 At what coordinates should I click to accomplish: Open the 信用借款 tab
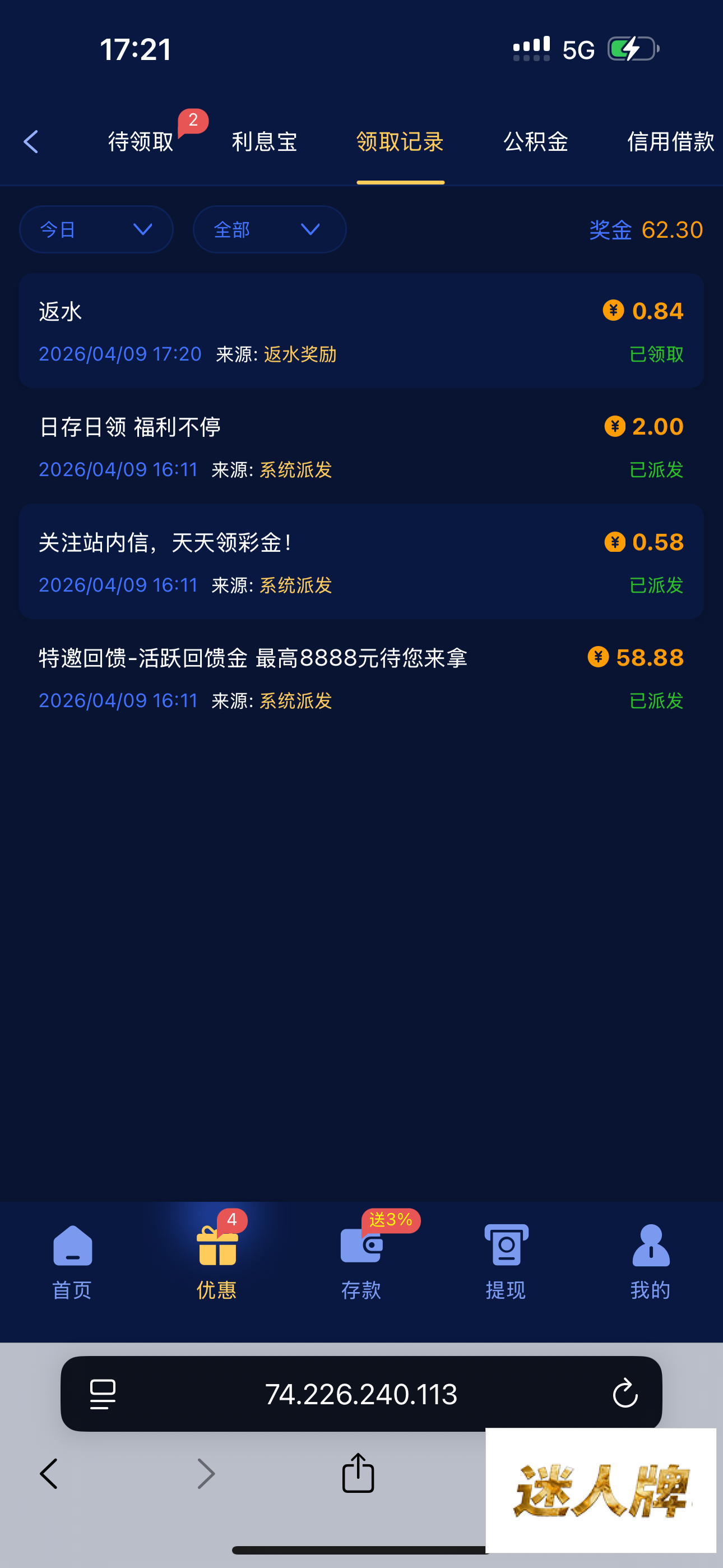point(669,142)
